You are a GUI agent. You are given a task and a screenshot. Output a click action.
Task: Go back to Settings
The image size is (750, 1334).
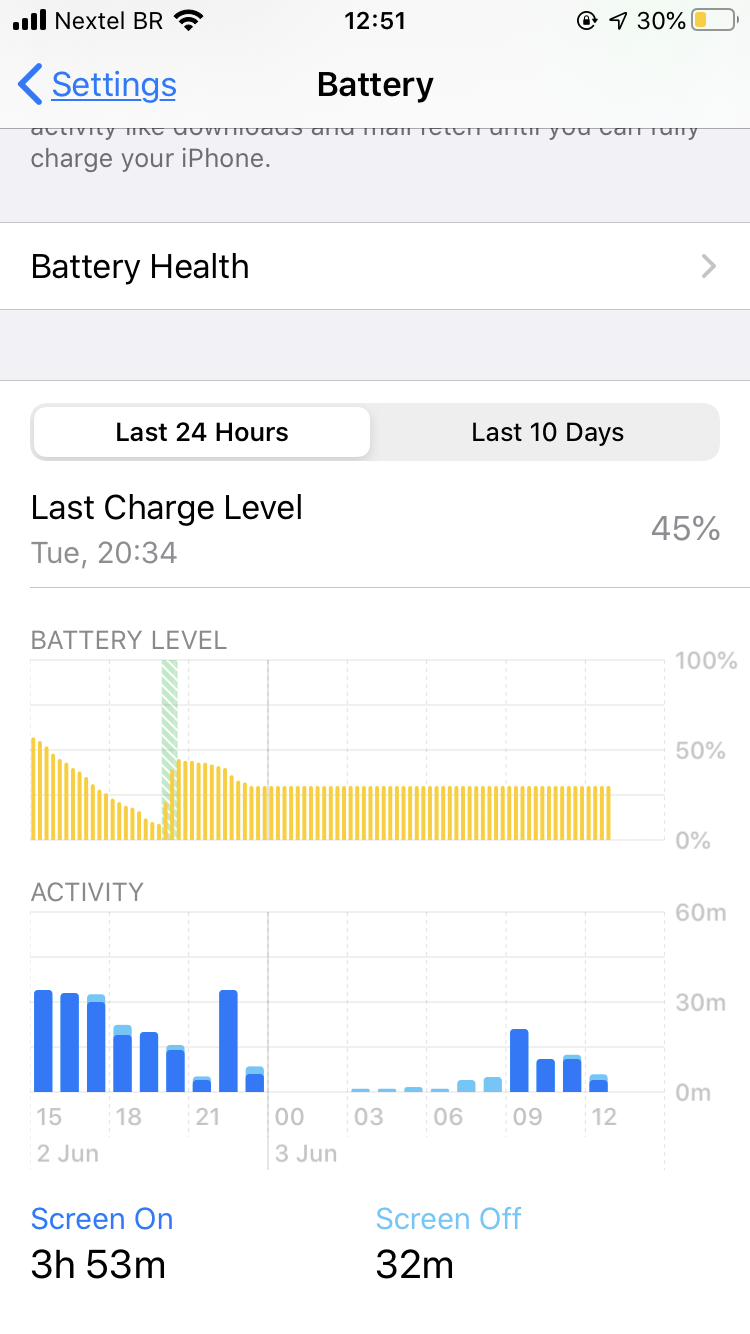point(98,85)
